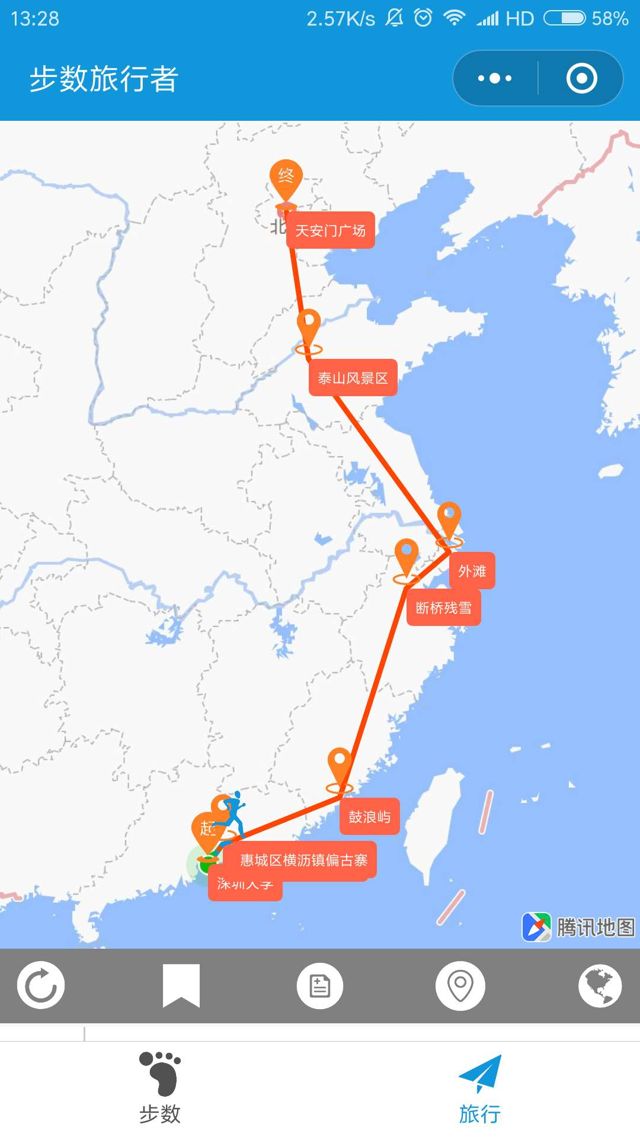Screen dimensions: 640x1137
Task: Open the notes document icon
Action: coord(320,986)
